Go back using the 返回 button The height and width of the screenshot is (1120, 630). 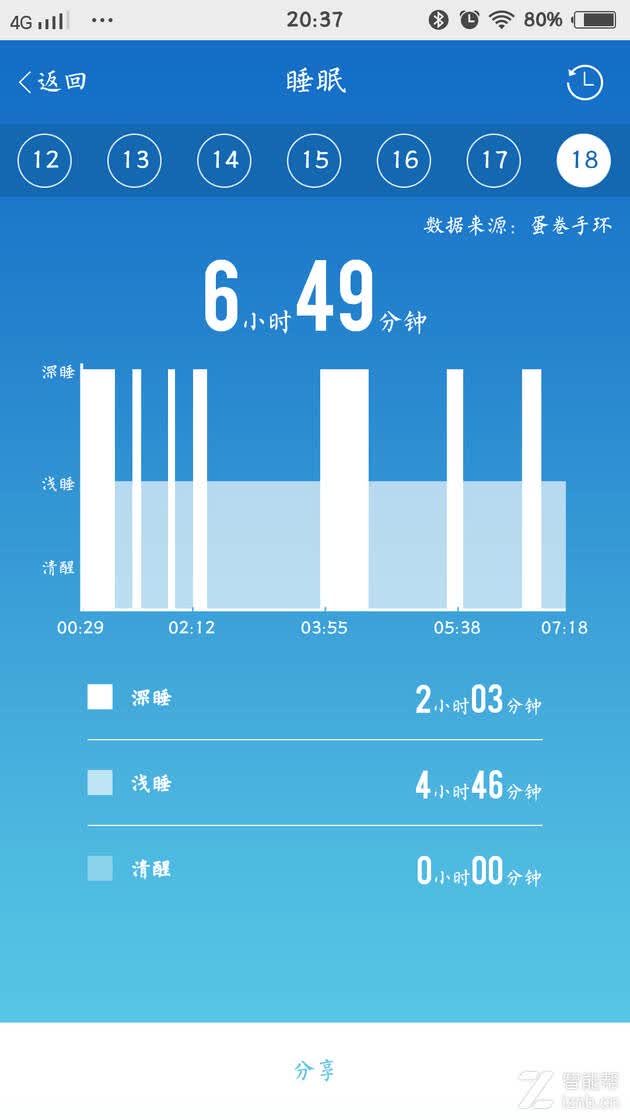coord(52,81)
